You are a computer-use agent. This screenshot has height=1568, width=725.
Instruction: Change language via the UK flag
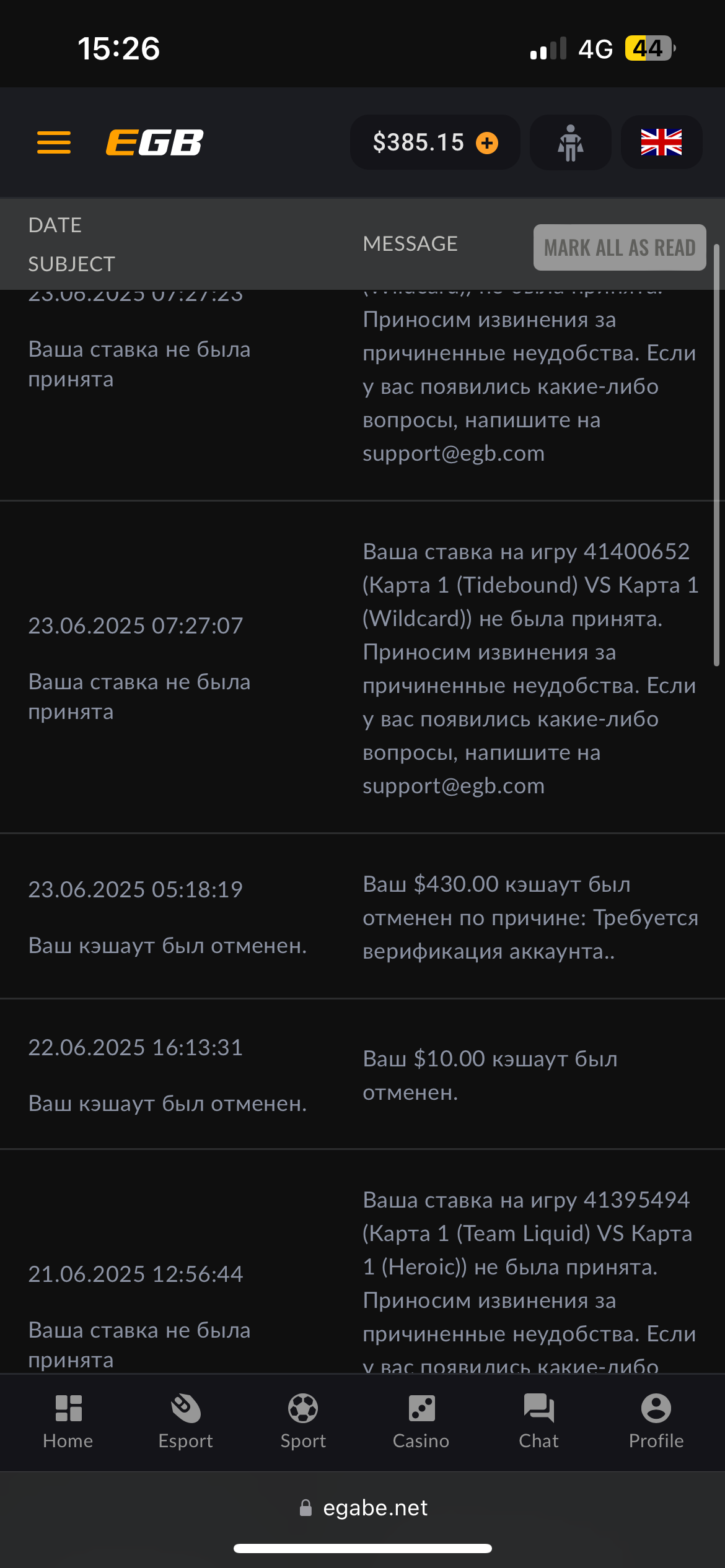(661, 142)
